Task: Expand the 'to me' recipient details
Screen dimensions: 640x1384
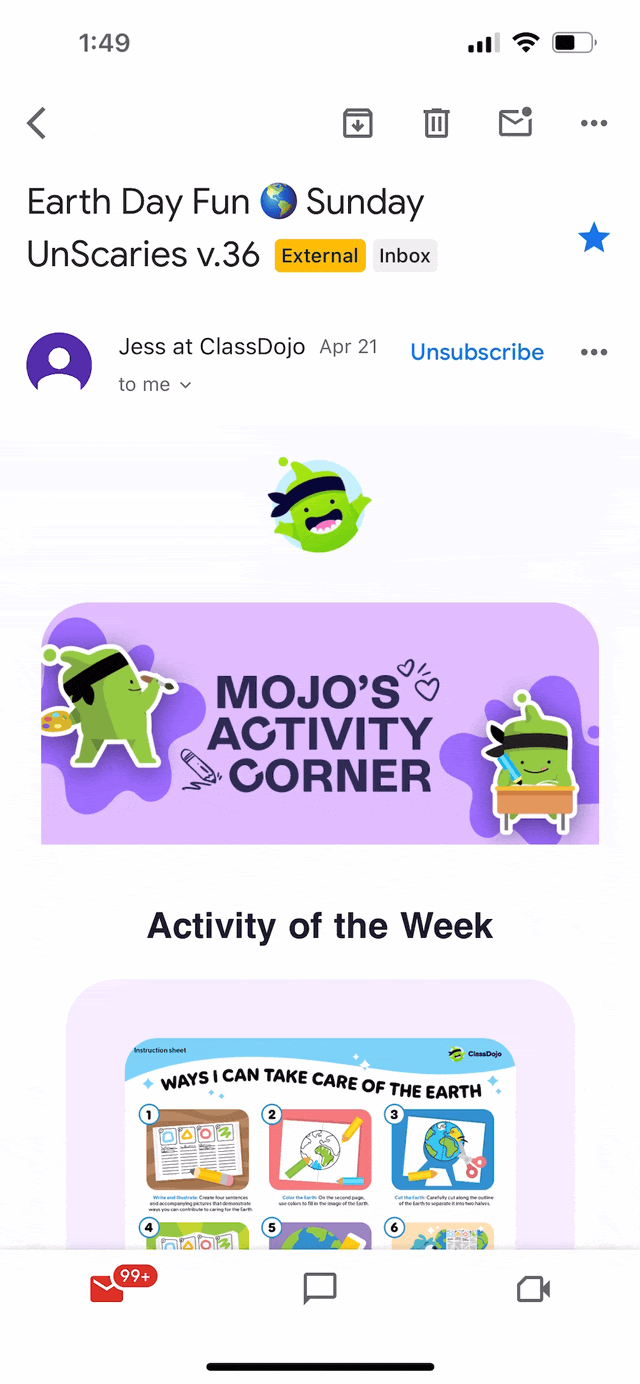Action: [154, 385]
